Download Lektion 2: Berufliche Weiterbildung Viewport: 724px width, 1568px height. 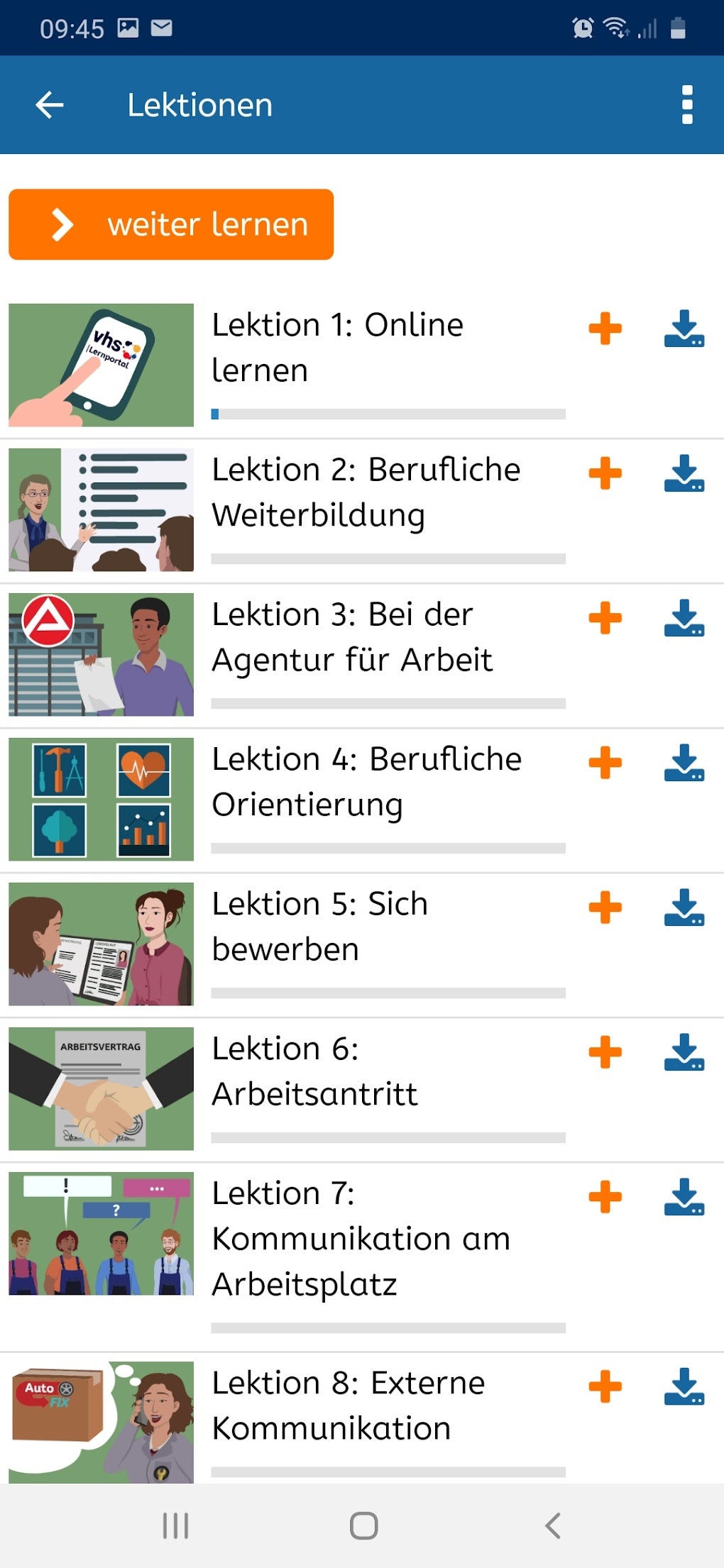click(684, 473)
